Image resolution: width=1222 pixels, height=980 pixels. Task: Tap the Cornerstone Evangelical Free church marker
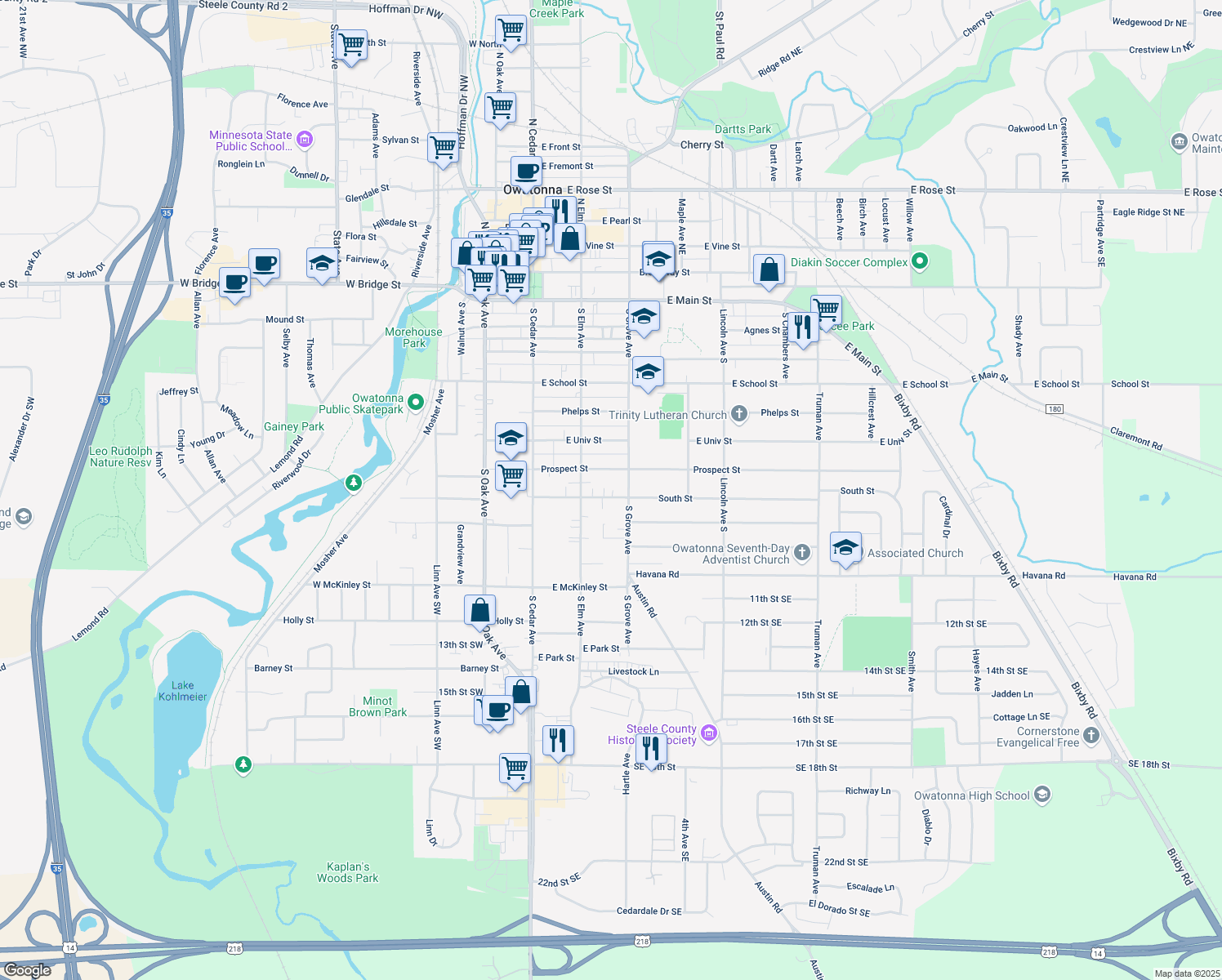(x=1090, y=736)
